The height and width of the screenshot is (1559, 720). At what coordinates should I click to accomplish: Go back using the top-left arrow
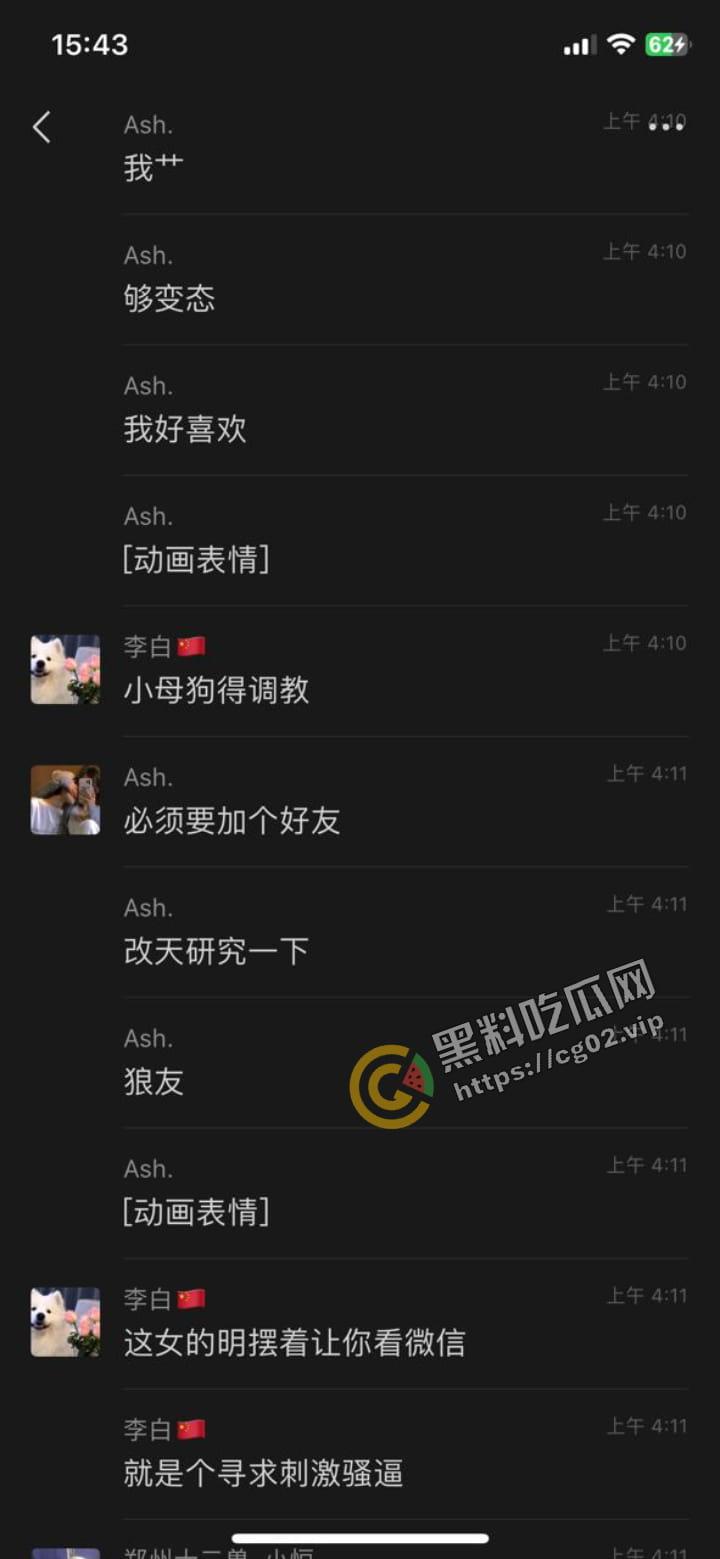point(42,127)
